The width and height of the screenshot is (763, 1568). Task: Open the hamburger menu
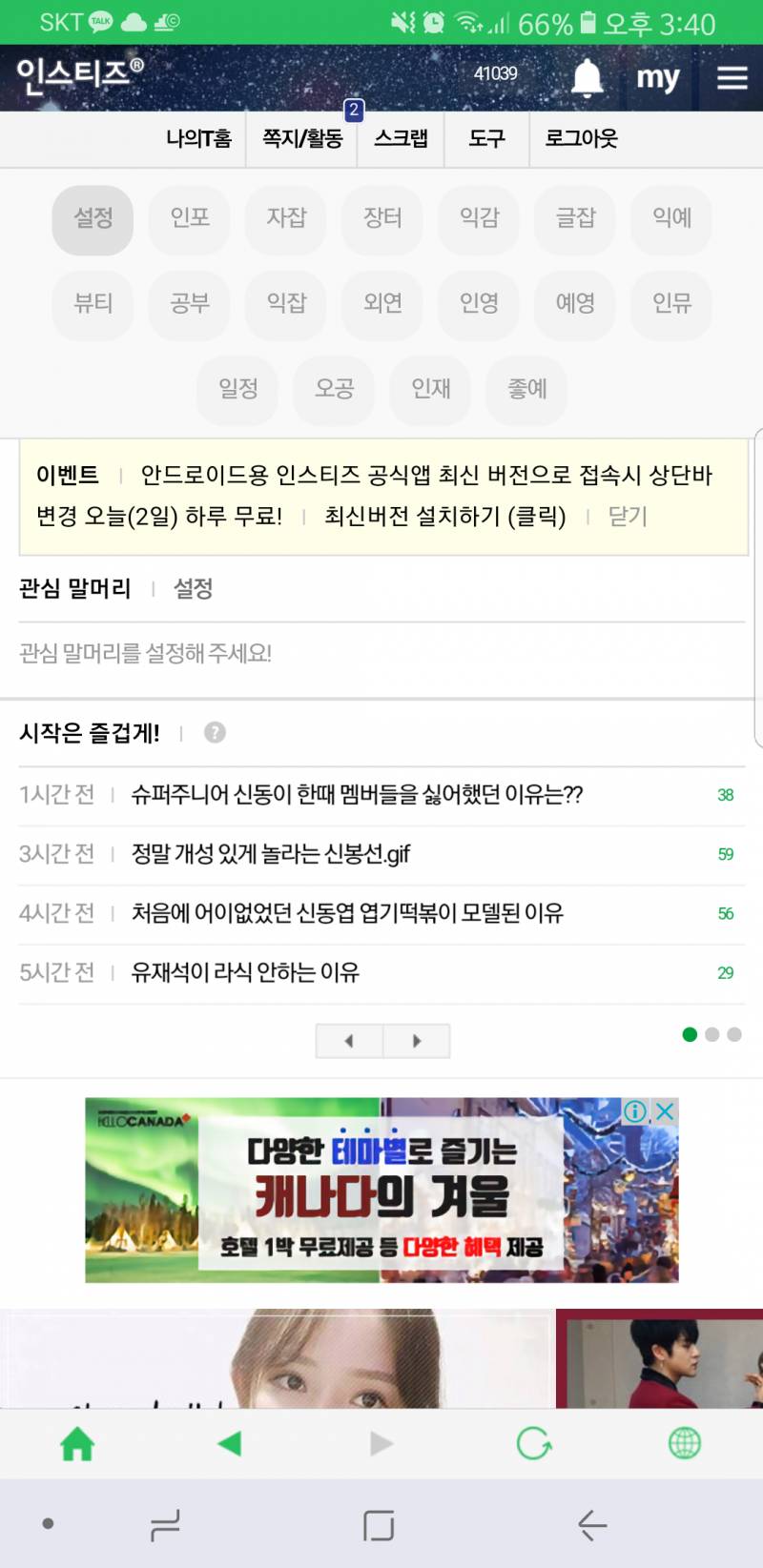(731, 78)
